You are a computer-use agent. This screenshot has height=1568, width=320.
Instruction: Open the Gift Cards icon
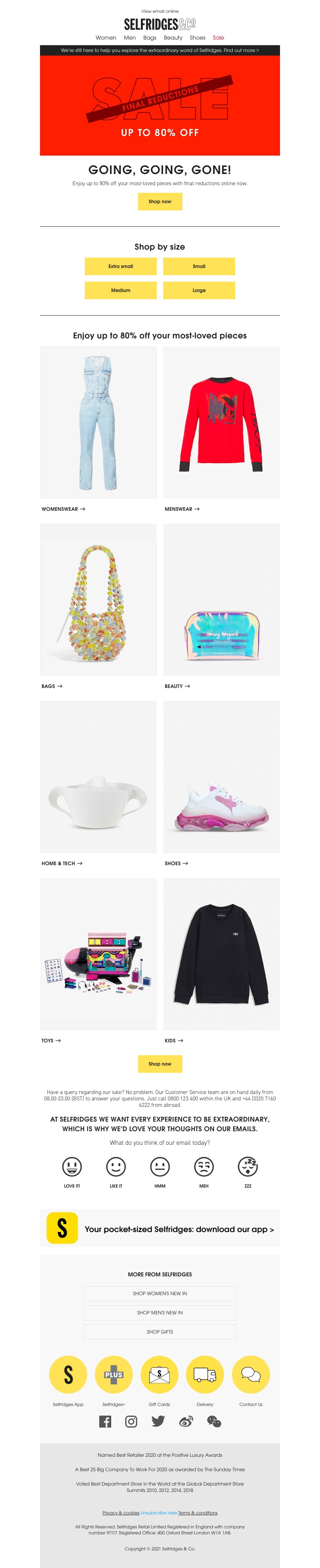(x=159, y=1375)
